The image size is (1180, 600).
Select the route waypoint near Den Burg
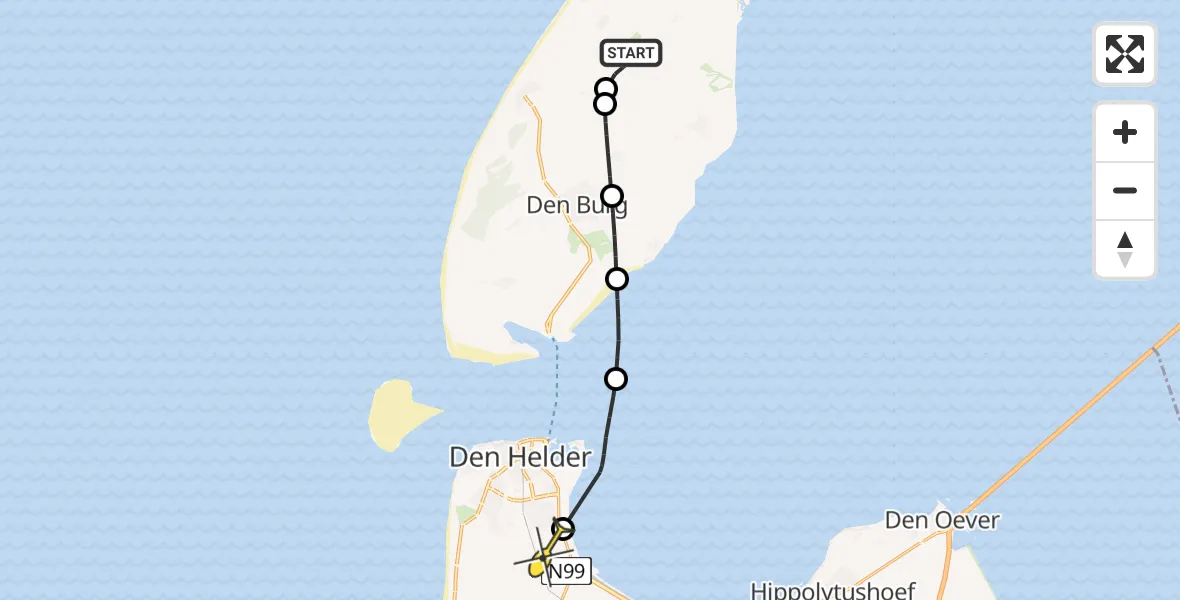pos(612,195)
